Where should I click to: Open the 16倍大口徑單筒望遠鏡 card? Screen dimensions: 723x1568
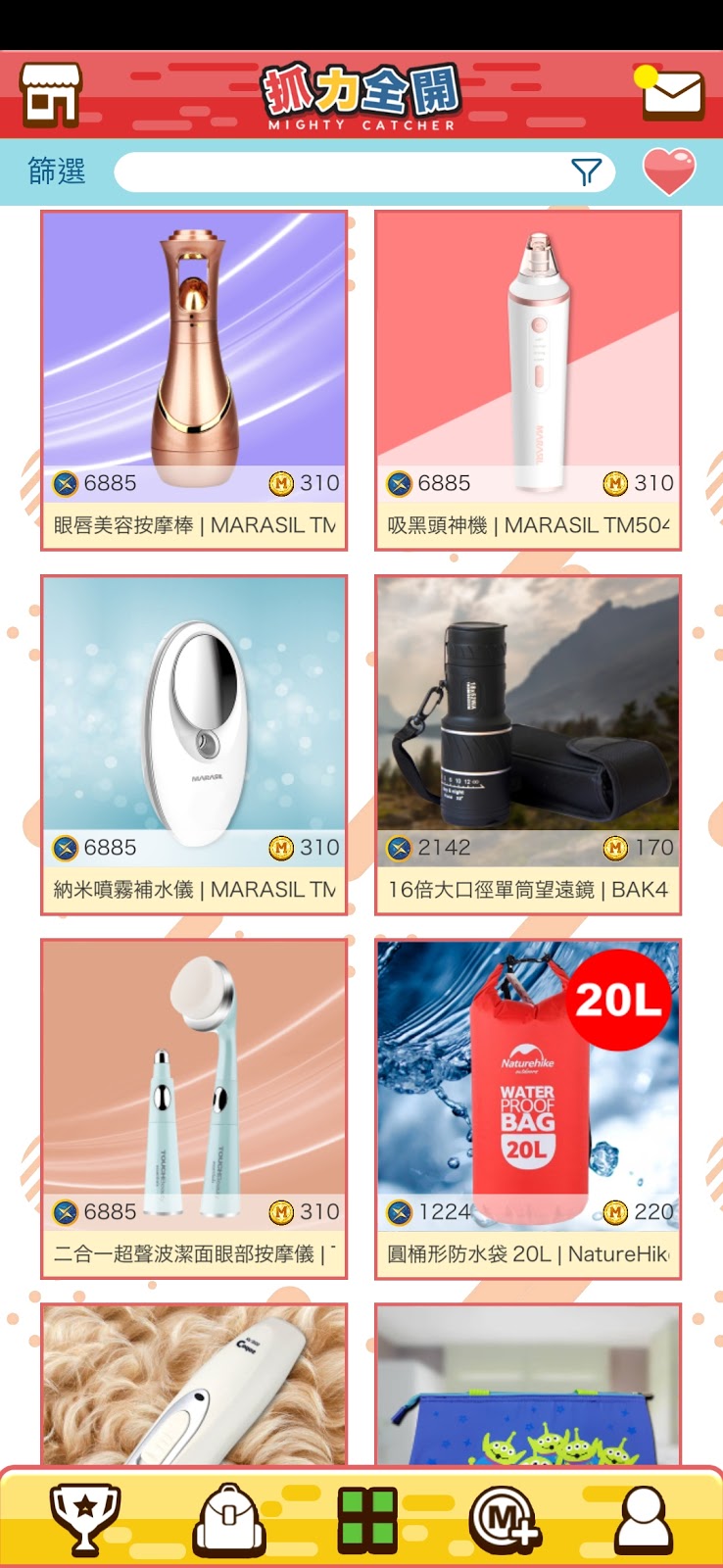click(528, 745)
